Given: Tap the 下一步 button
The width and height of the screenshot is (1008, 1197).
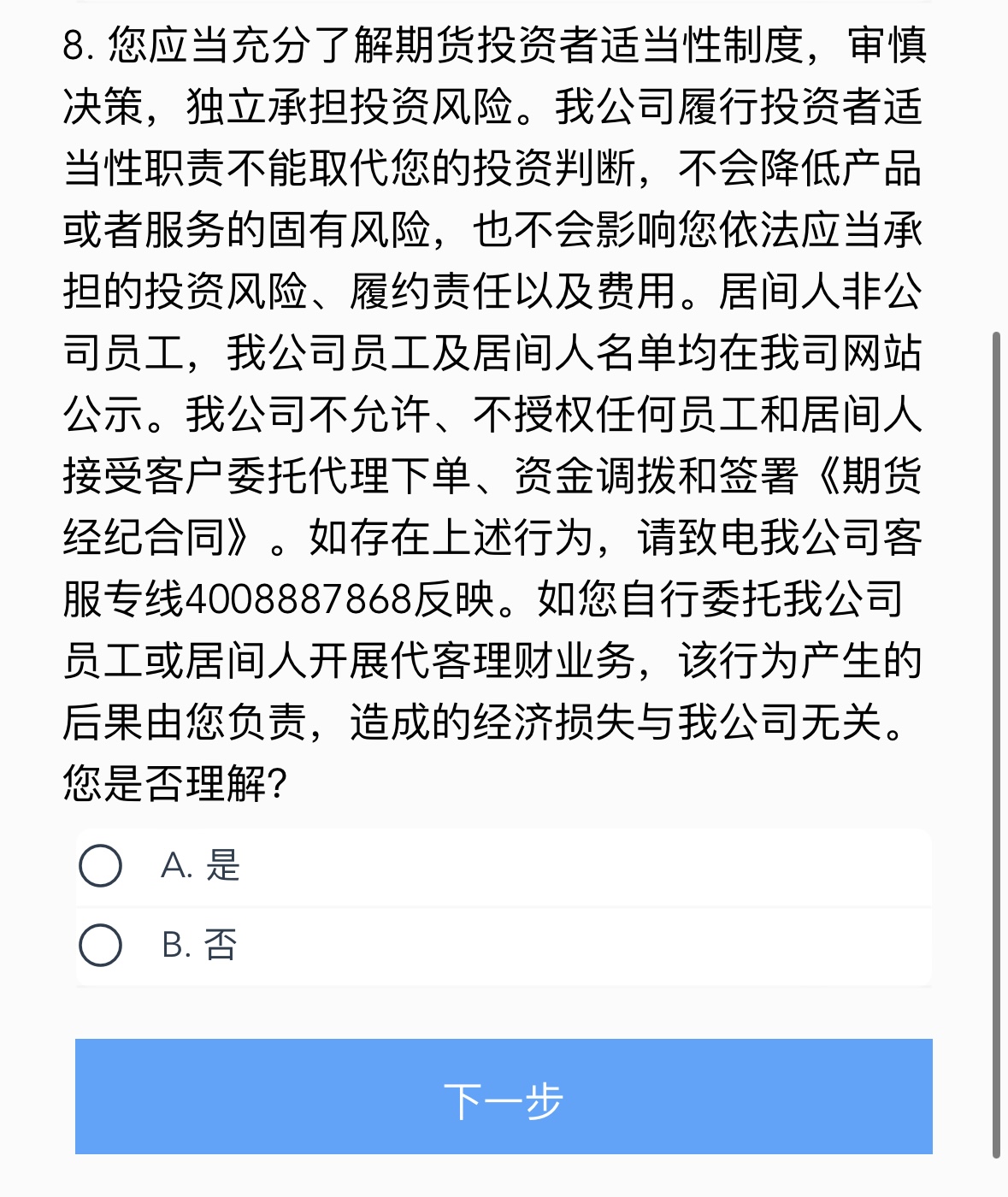Looking at the screenshot, I should pos(504,1097).
